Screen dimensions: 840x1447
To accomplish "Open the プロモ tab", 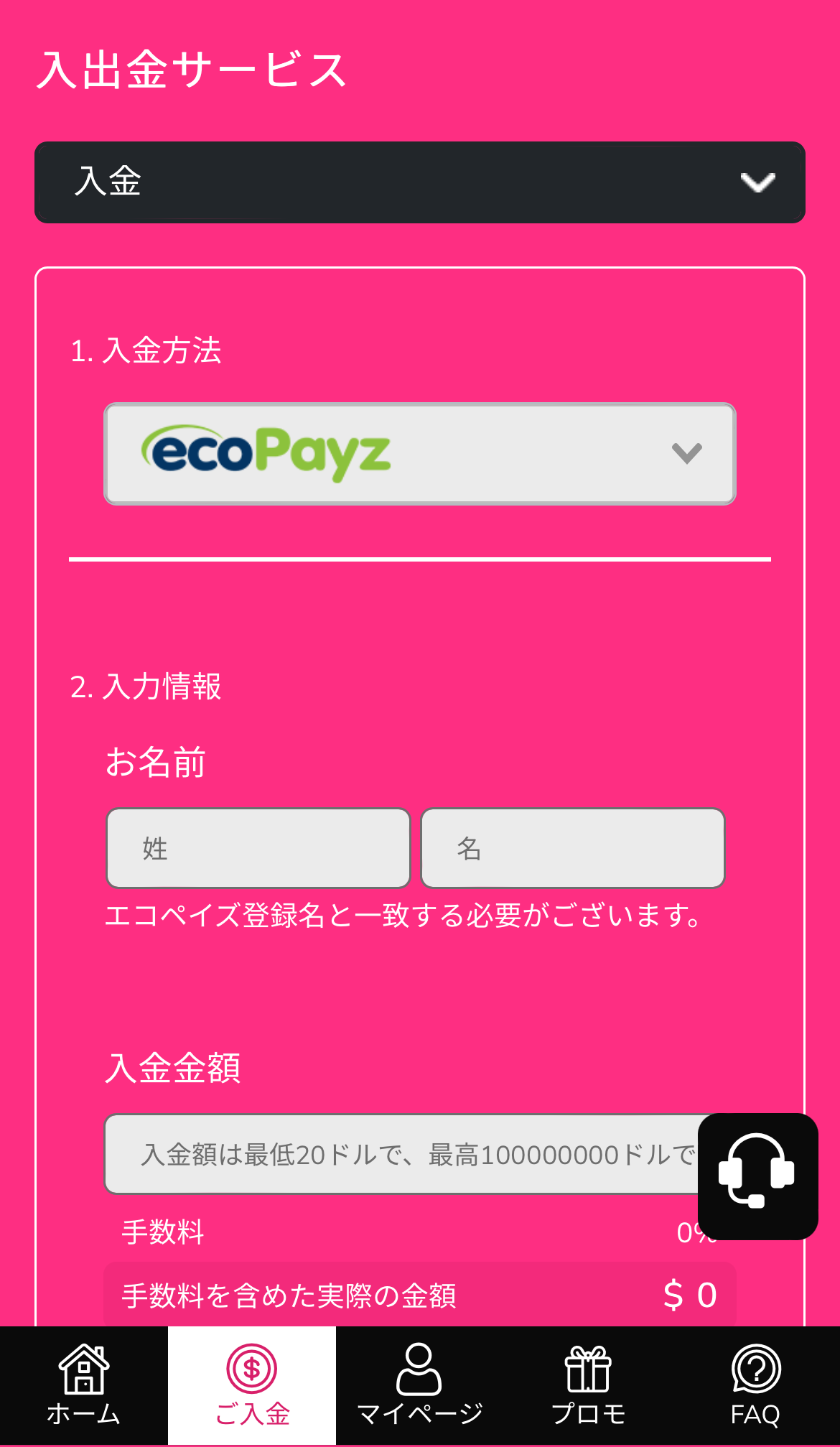I will click(x=588, y=1385).
